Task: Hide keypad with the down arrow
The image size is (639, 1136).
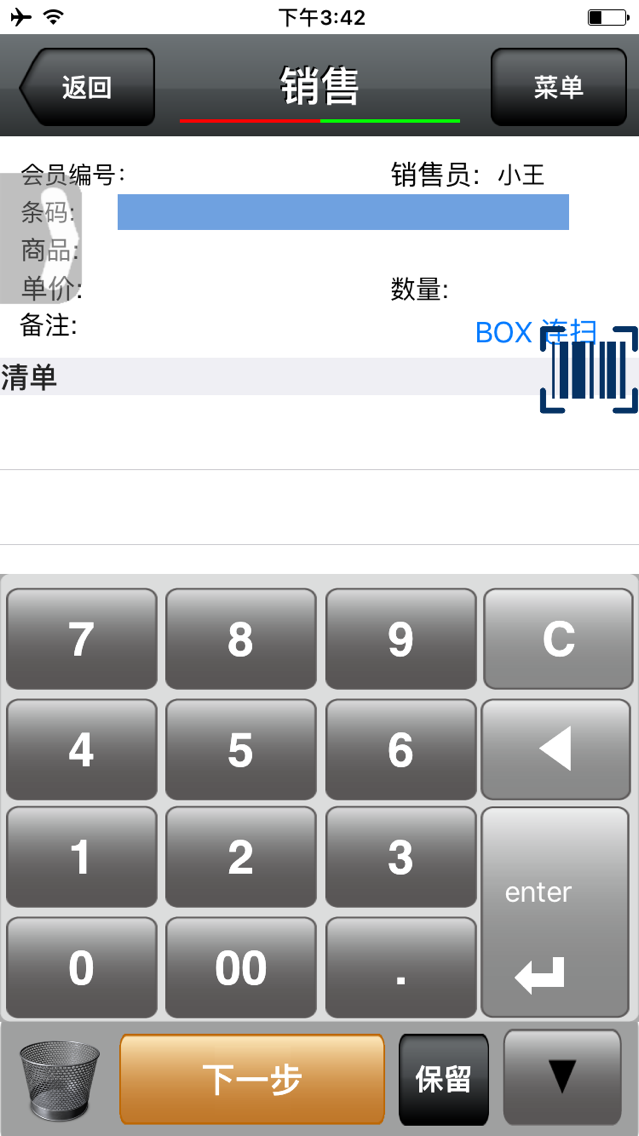Action: tap(561, 1076)
